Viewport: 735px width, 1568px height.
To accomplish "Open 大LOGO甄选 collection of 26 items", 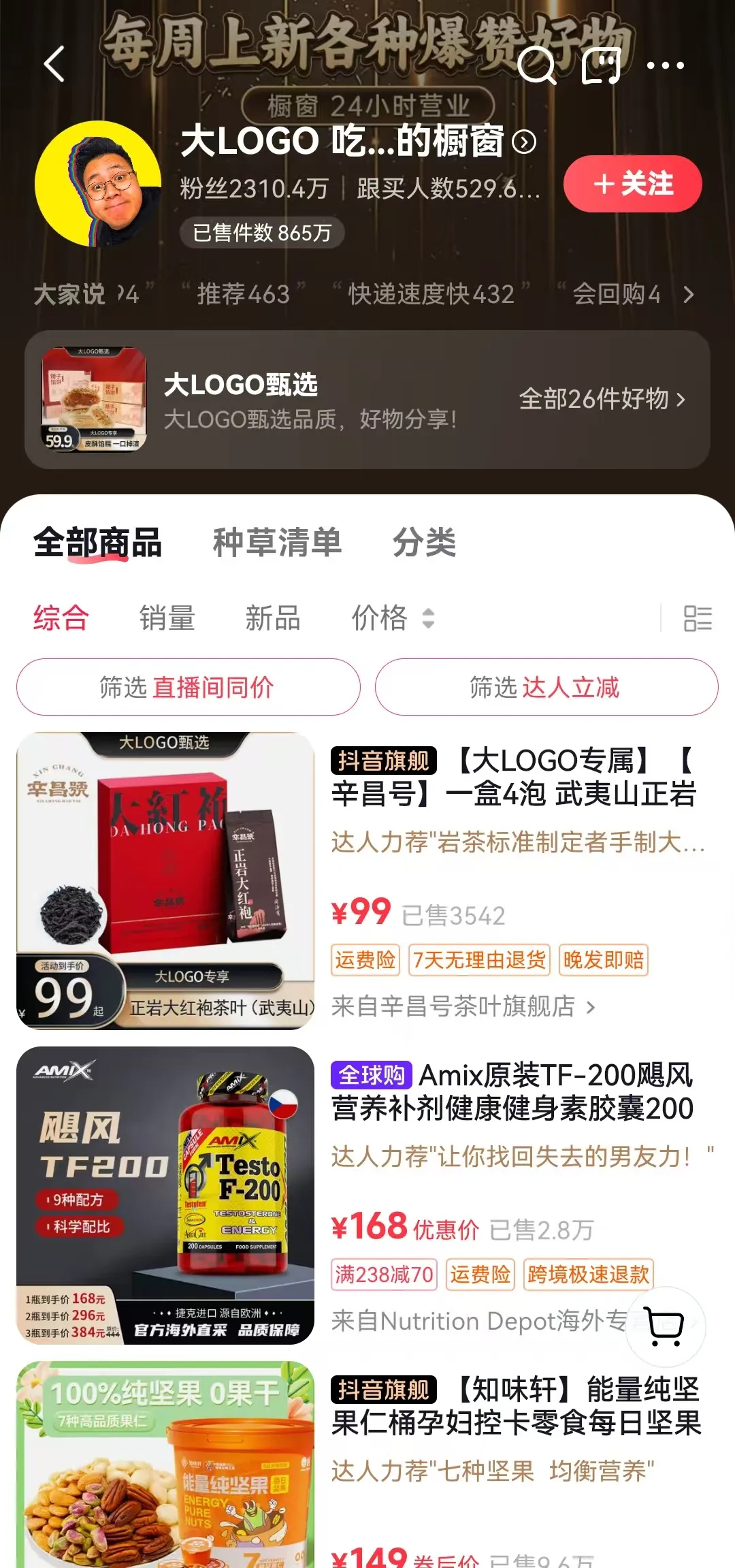I will 367,400.
